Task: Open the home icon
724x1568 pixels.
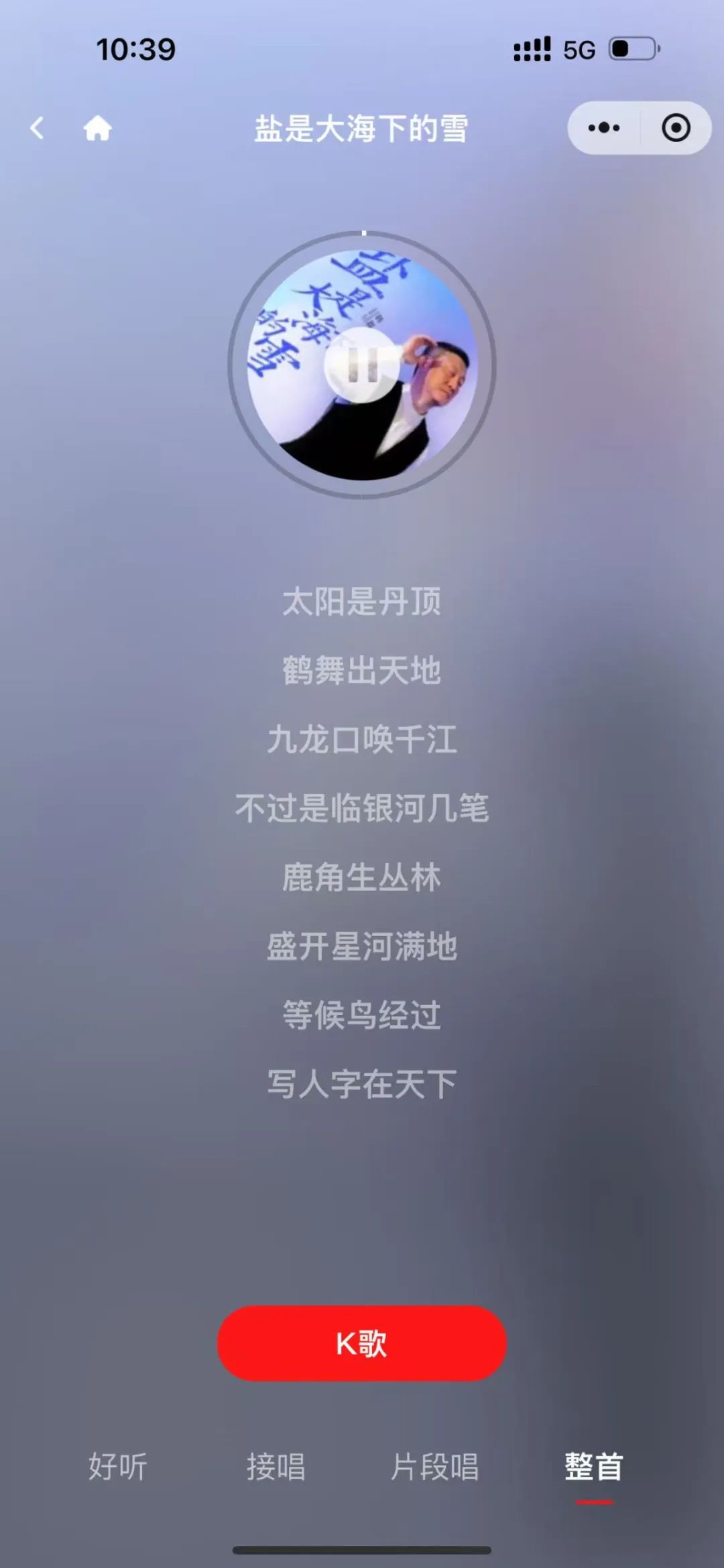Action: tap(97, 128)
